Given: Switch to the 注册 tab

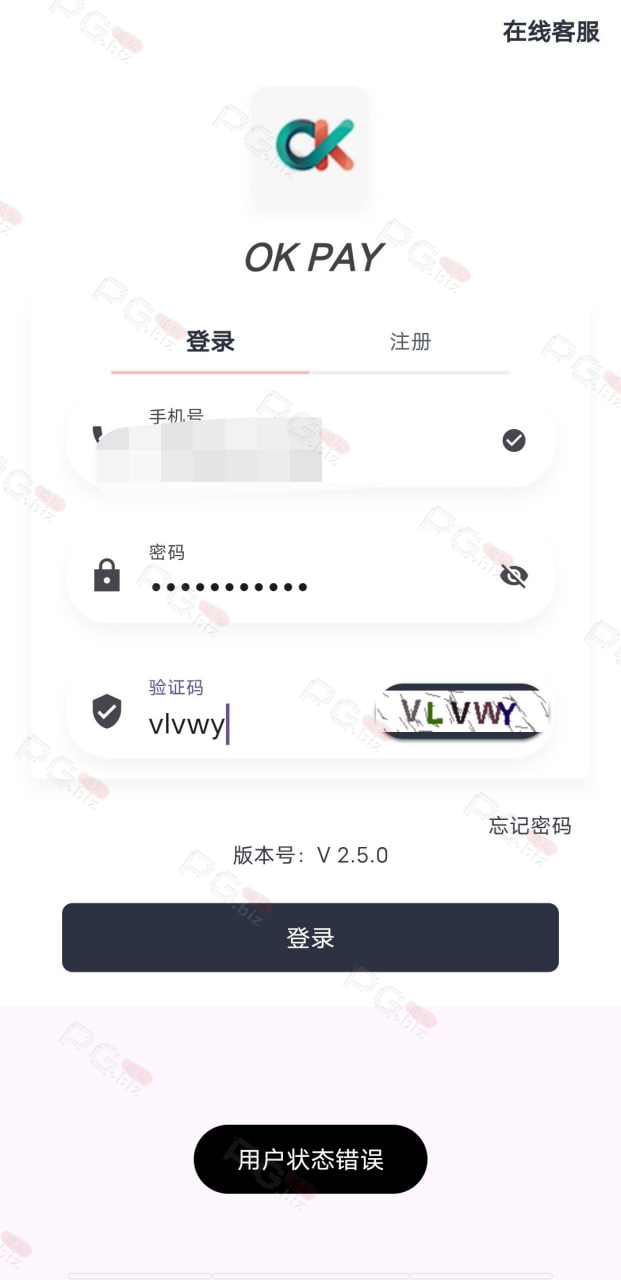Looking at the screenshot, I should [x=410, y=342].
